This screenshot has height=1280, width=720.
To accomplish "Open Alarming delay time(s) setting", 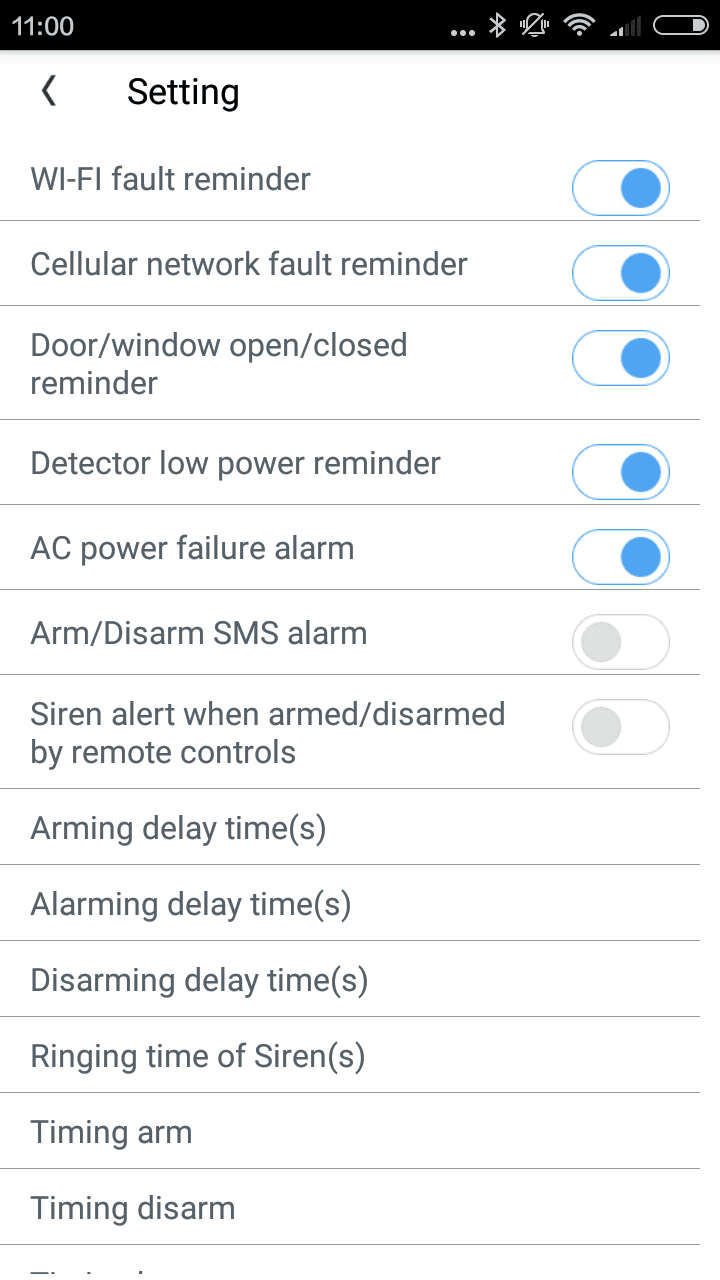I will pos(350,904).
